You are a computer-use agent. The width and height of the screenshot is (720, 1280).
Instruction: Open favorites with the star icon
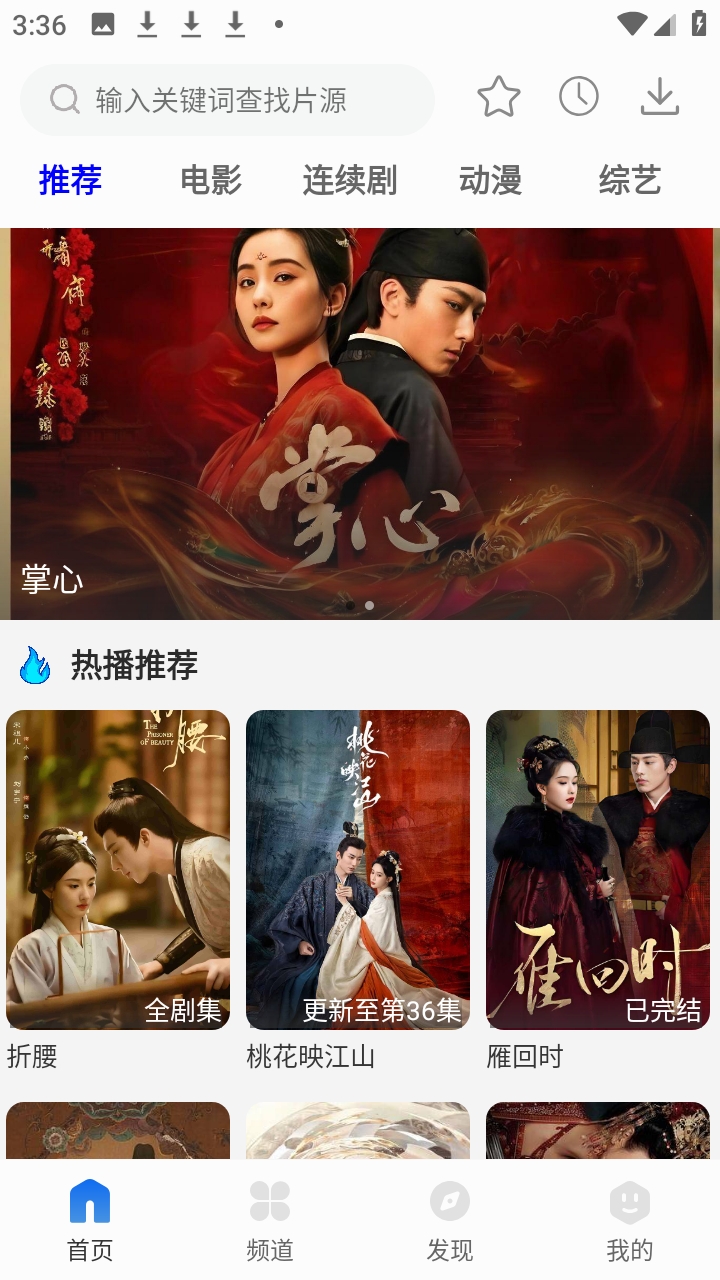(498, 98)
